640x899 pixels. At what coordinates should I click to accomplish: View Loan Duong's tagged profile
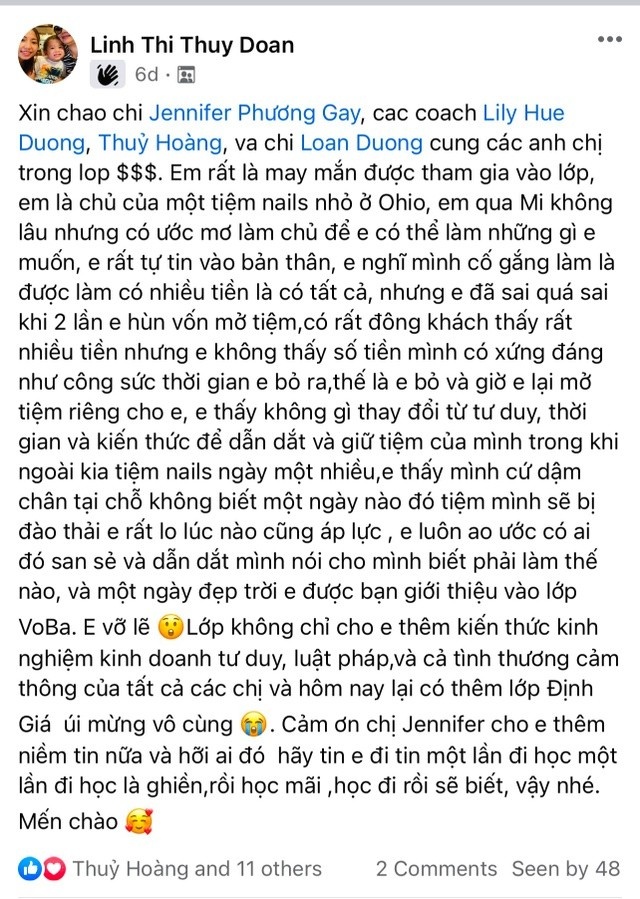(361, 143)
